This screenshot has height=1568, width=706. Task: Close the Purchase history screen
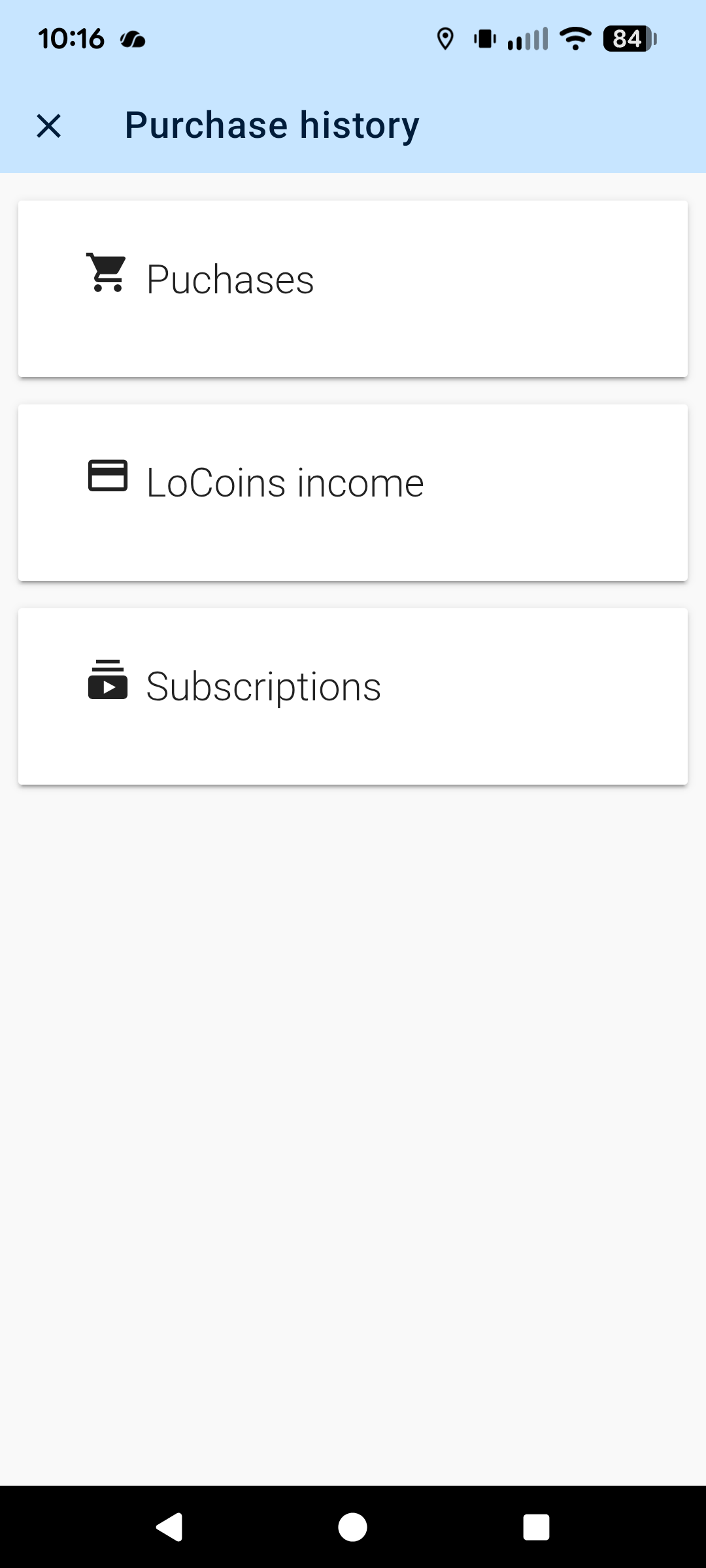pos(49,125)
